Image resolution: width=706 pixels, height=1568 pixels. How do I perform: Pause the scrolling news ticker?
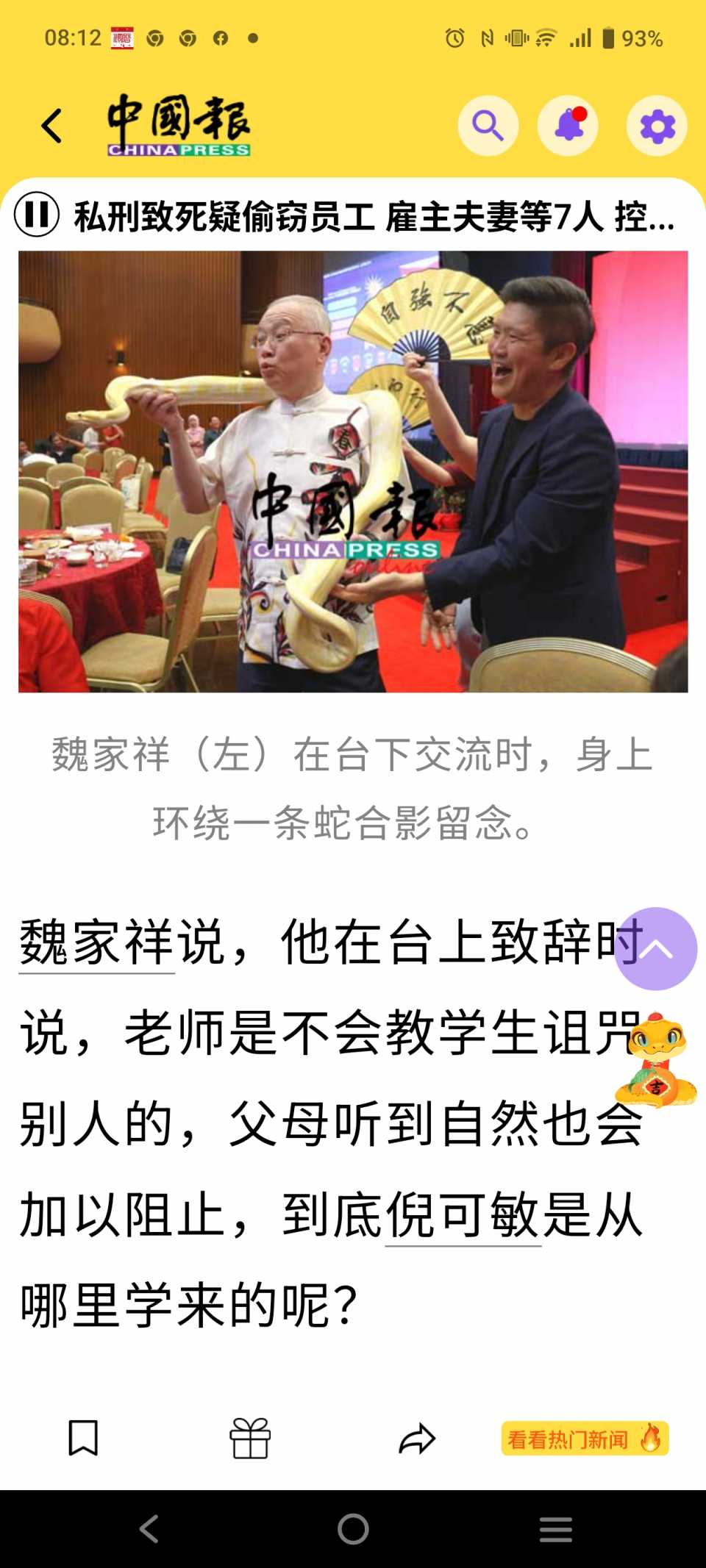[x=36, y=215]
